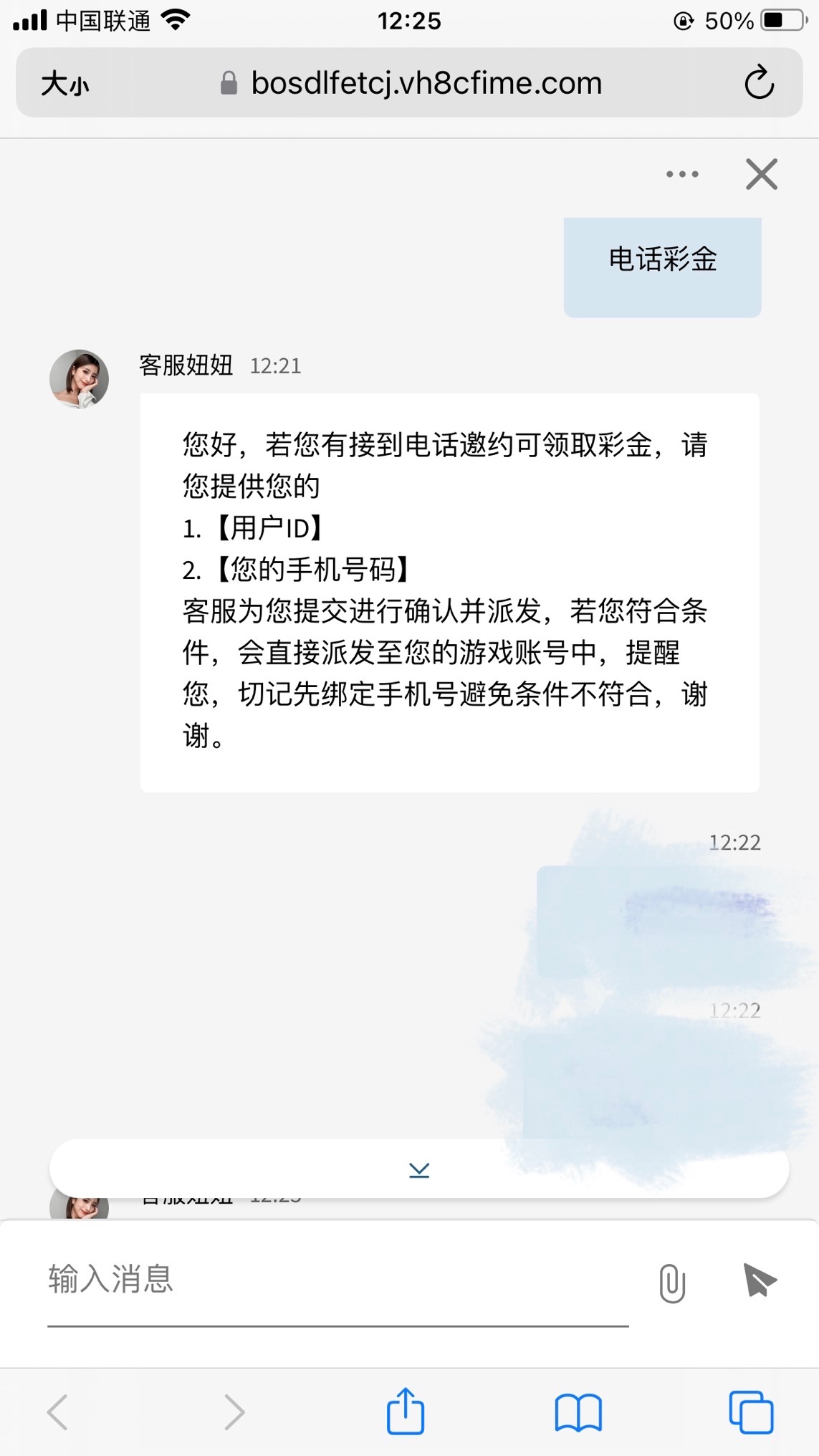Select the bosdlfetcj.vh8cfime.com address bar

426,82
